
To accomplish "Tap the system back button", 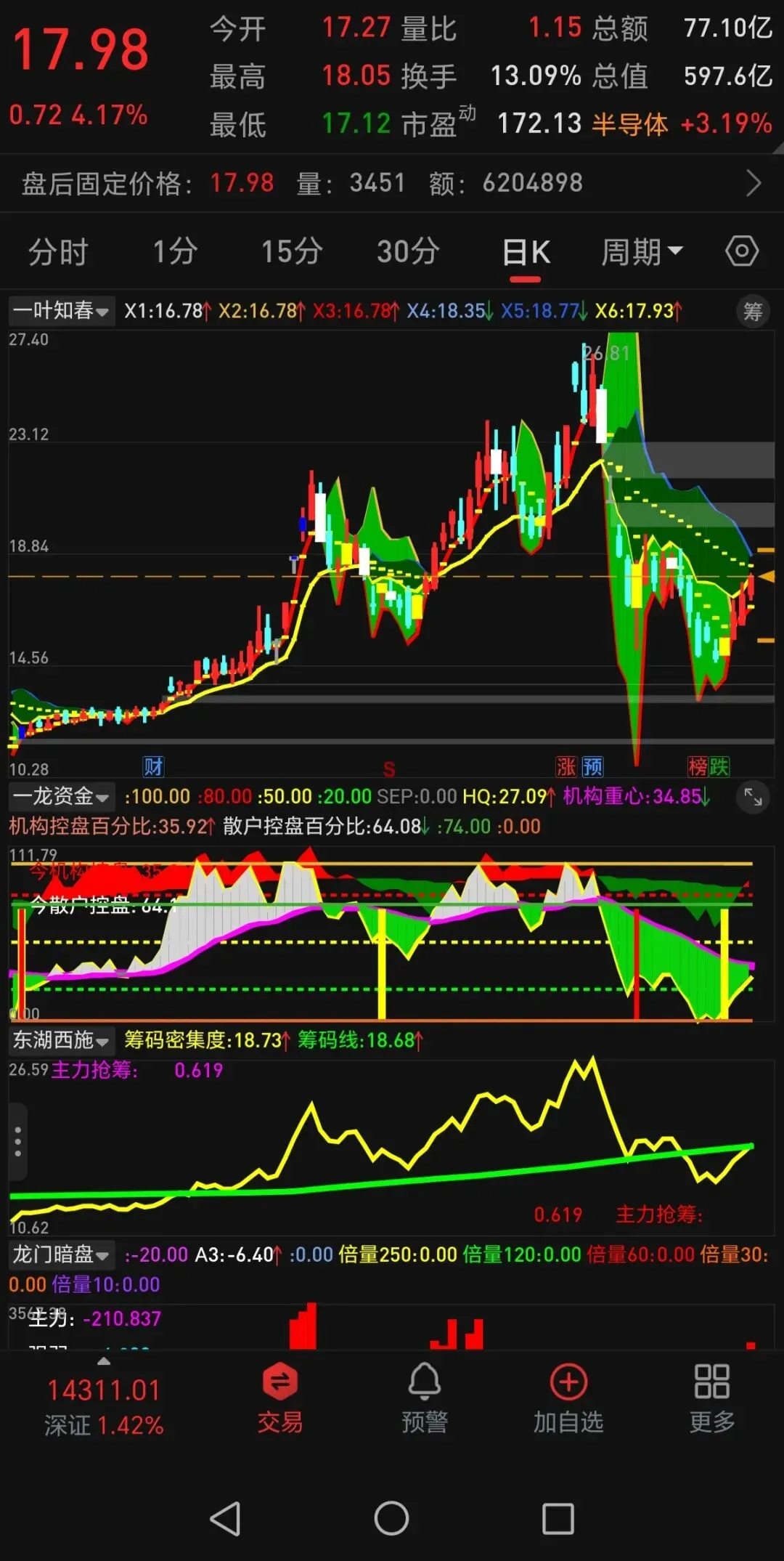I will 226,1518.
